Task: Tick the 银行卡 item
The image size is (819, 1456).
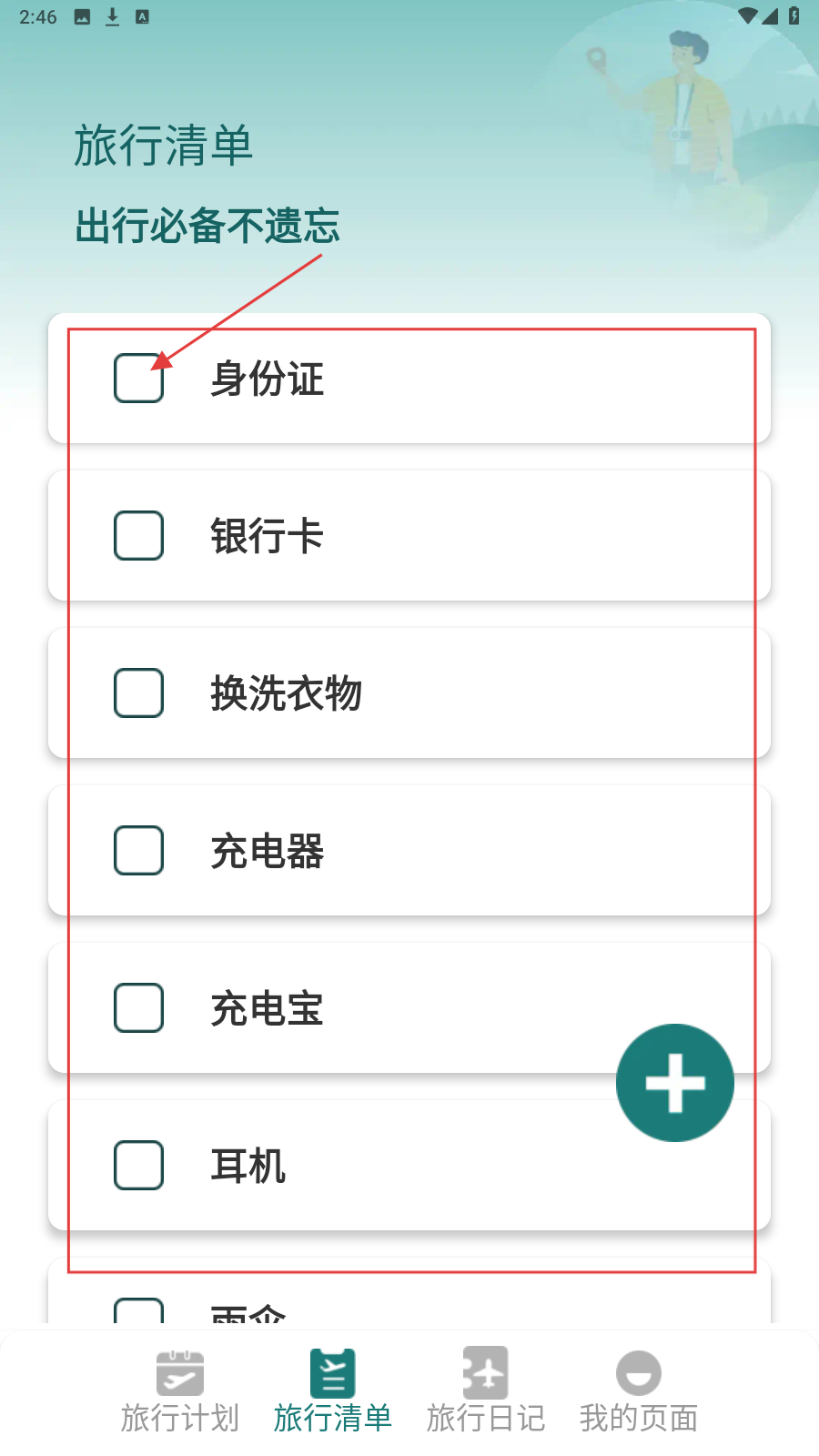Action: pos(138,535)
